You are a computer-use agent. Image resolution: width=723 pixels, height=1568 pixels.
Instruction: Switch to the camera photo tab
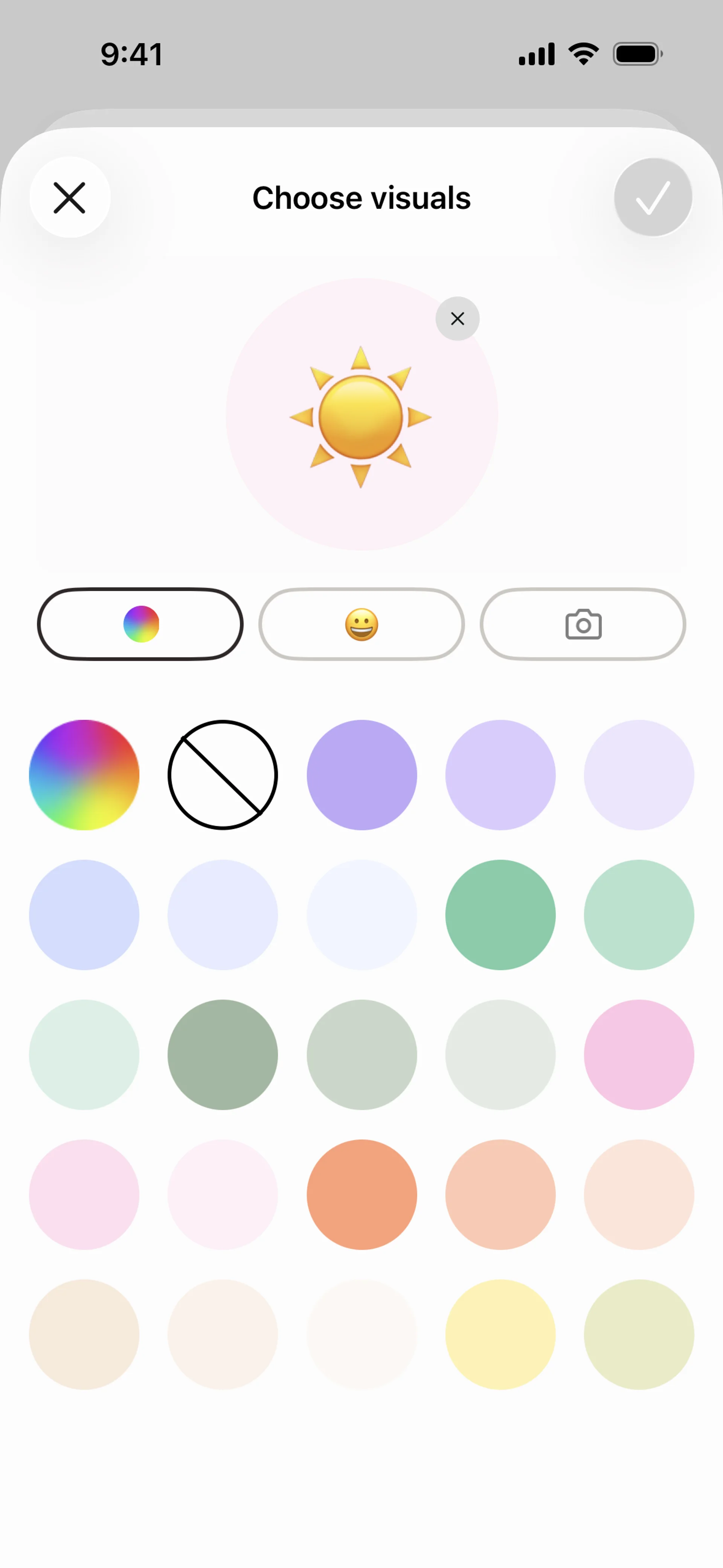coord(583,624)
